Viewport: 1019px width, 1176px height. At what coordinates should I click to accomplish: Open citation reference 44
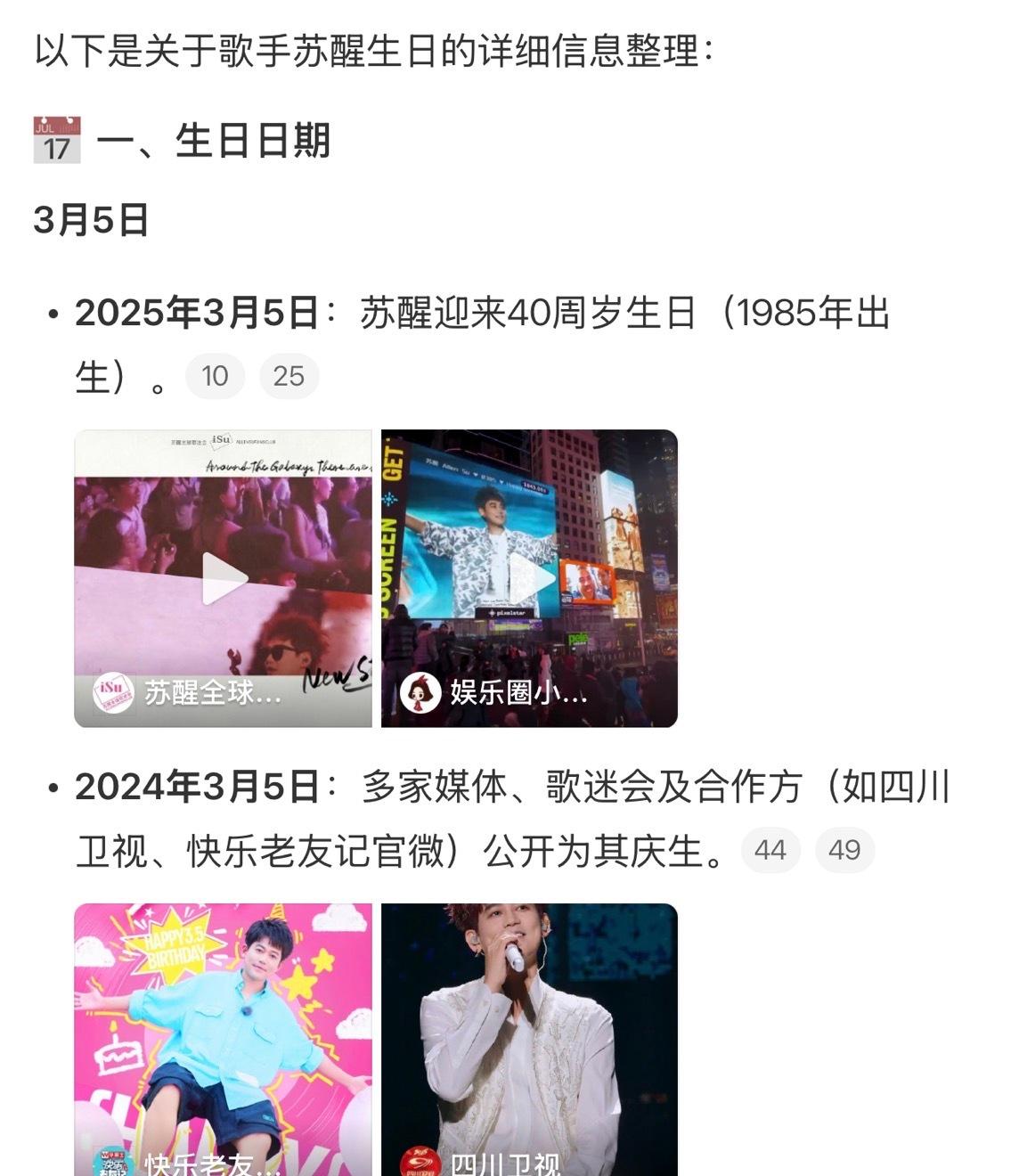(x=770, y=850)
